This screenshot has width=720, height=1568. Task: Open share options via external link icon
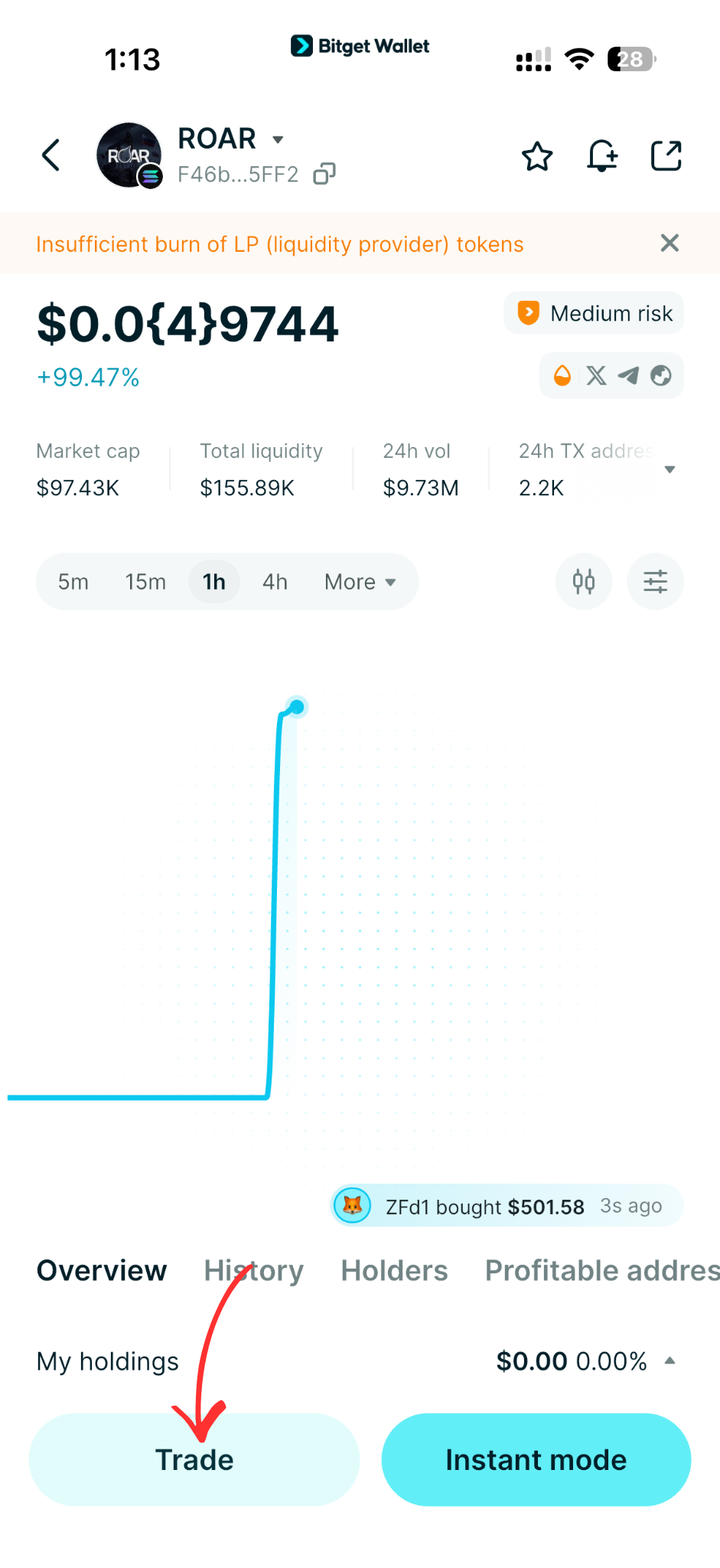[666, 155]
